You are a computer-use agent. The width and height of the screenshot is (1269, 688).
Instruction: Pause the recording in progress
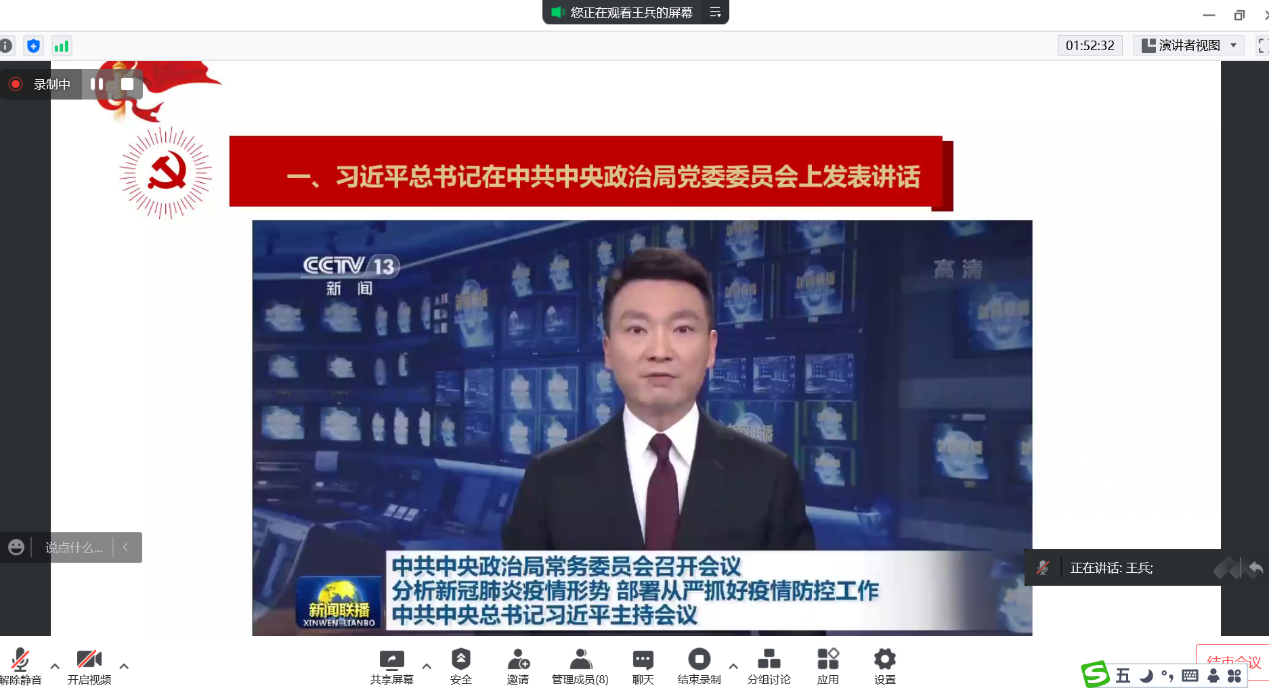(97, 84)
